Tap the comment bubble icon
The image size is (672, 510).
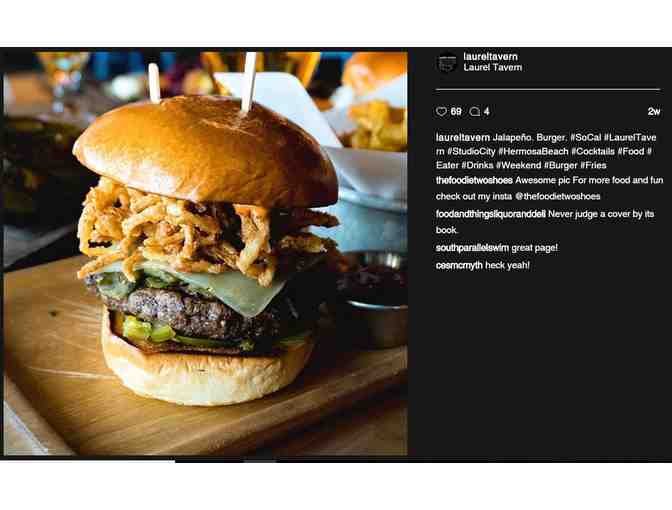click(474, 112)
